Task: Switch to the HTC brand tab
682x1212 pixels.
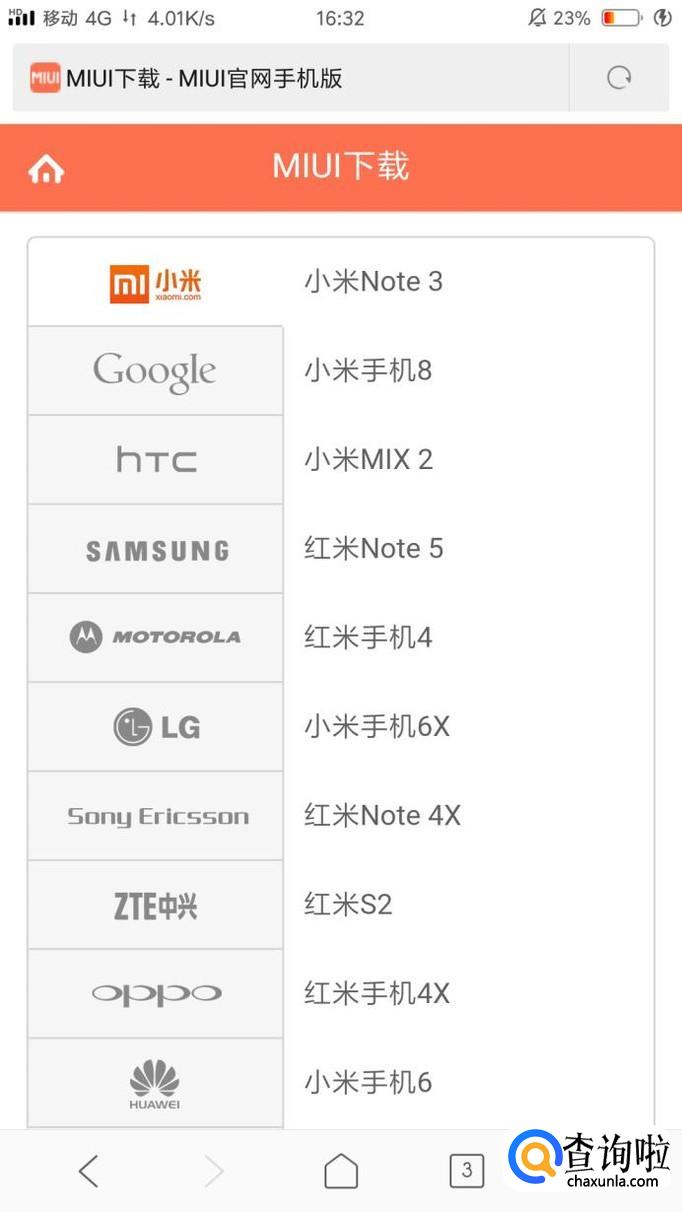Action: click(156, 460)
